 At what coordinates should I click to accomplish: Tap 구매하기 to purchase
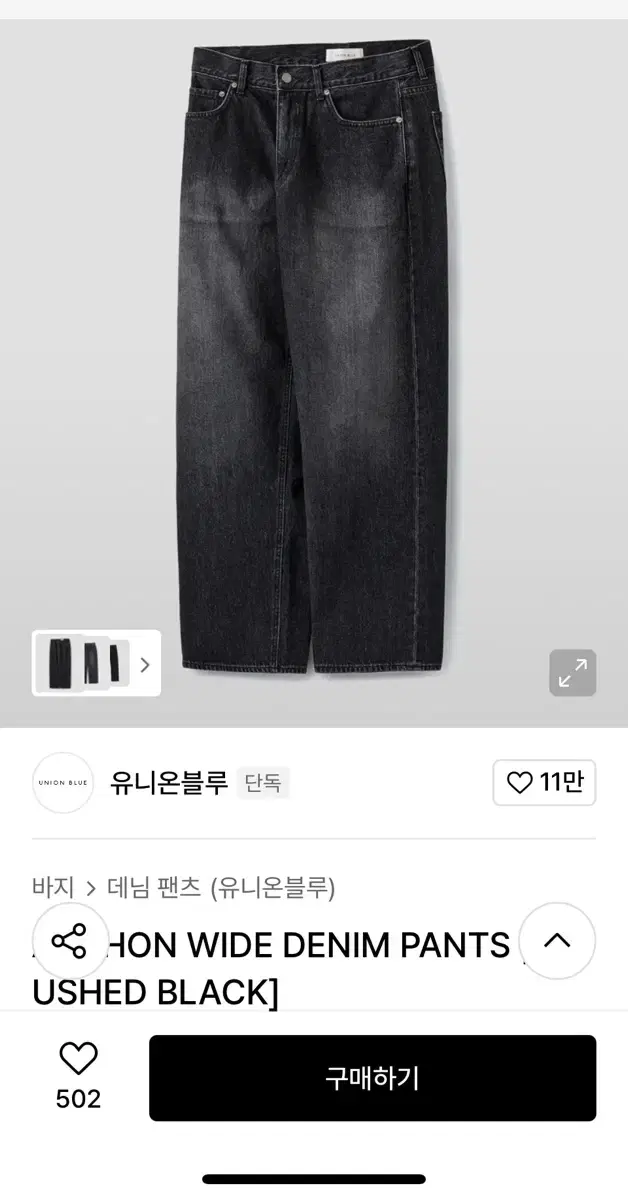click(x=372, y=1078)
